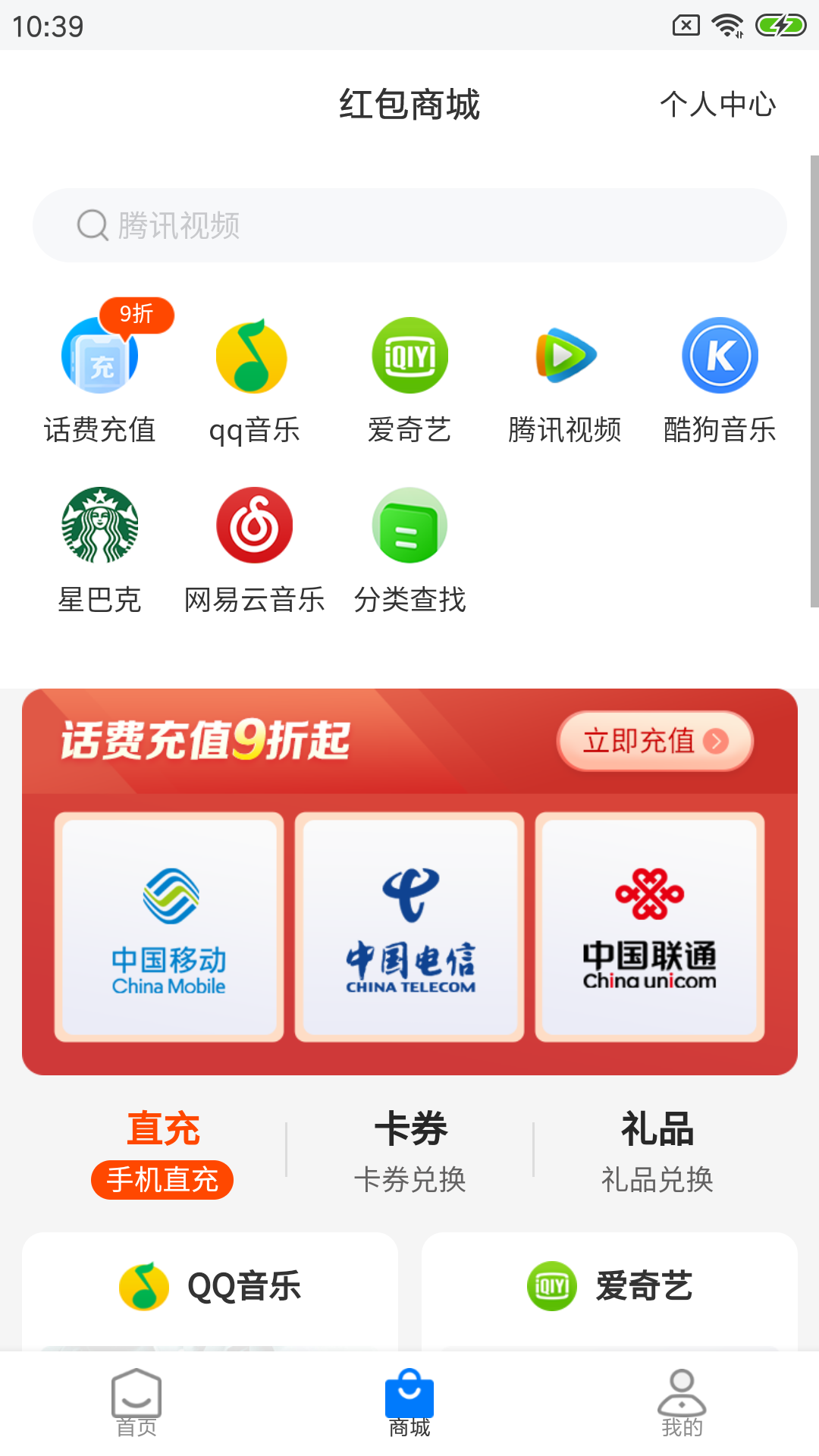Open the 爱奇艺 icon
This screenshot has height=1456, width=819.
click(409, 356)
